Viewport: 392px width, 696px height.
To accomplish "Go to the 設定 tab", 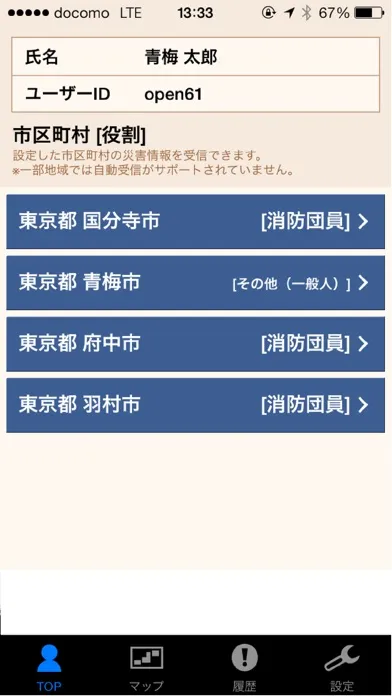I will tap(342, 667).
